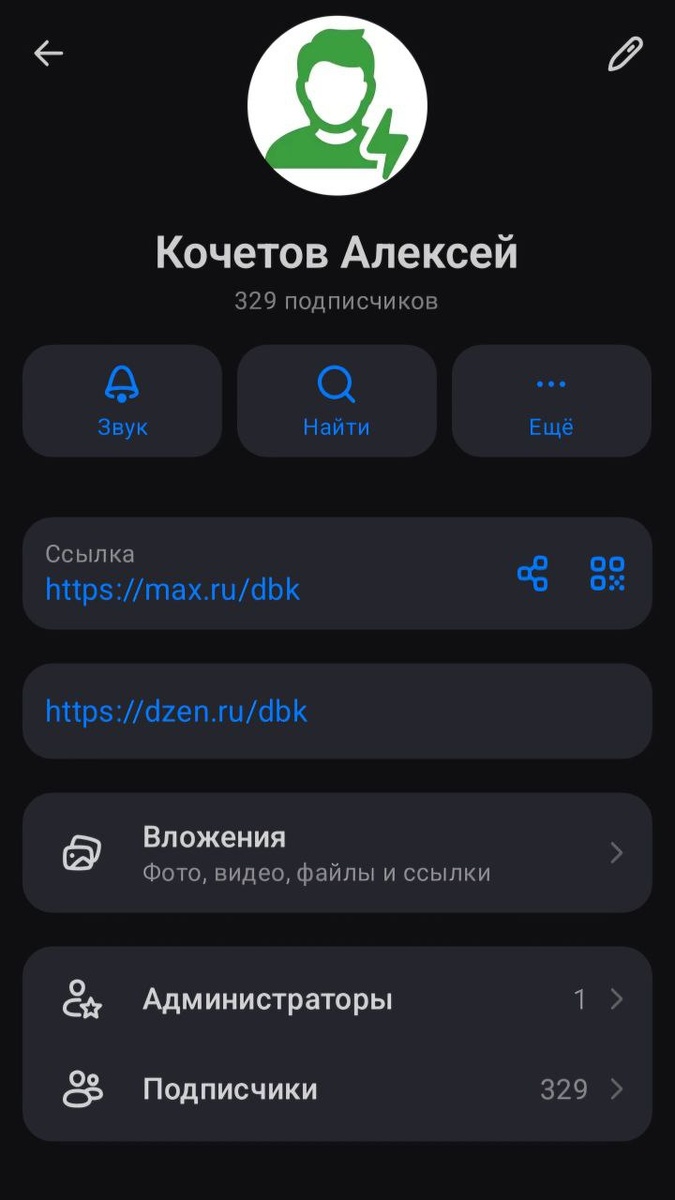675x1200 pixels.
Task: Share the channel link
Action: pyautogui.click(x=532, y=574)
